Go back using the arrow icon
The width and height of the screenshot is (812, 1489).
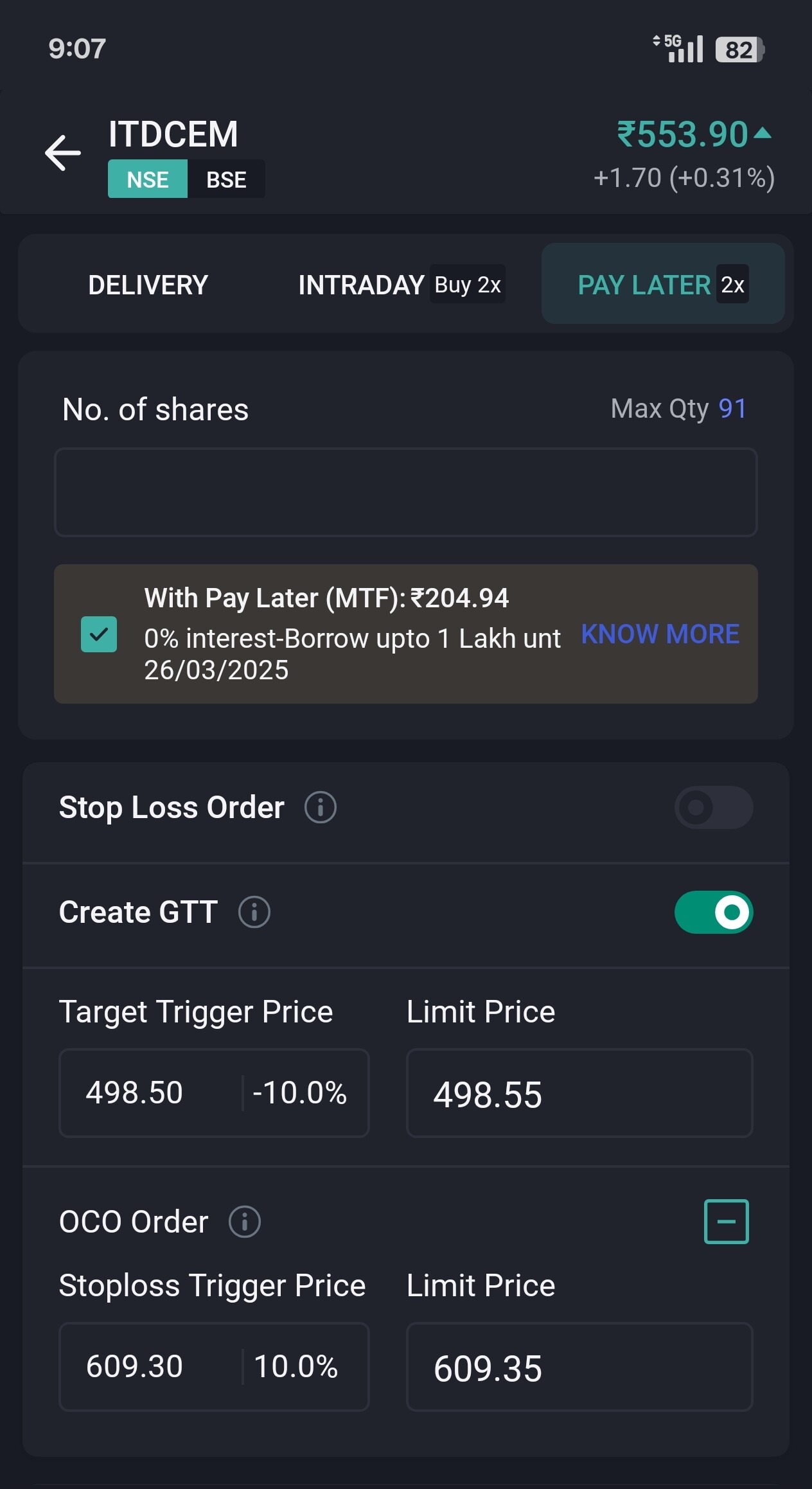tap(63, 153)
